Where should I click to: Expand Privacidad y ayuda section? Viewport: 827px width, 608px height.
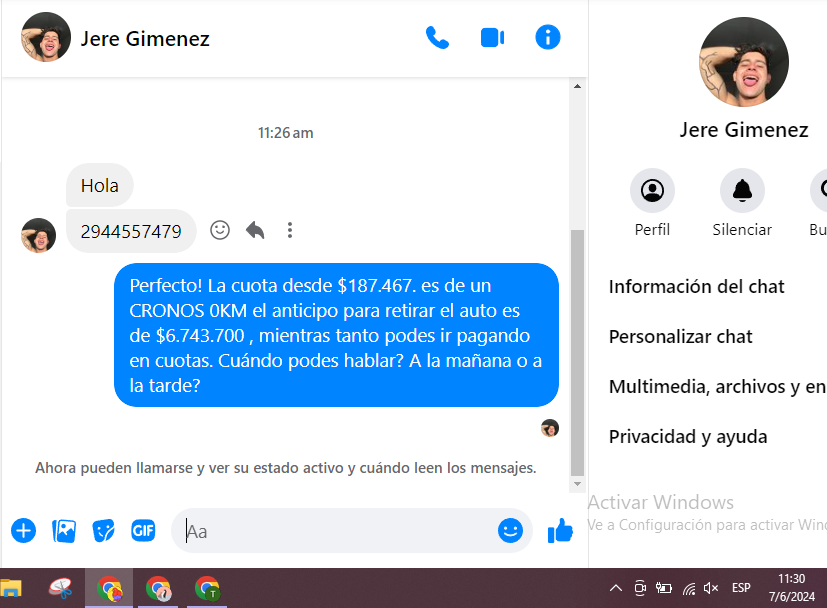pos(688,437)
